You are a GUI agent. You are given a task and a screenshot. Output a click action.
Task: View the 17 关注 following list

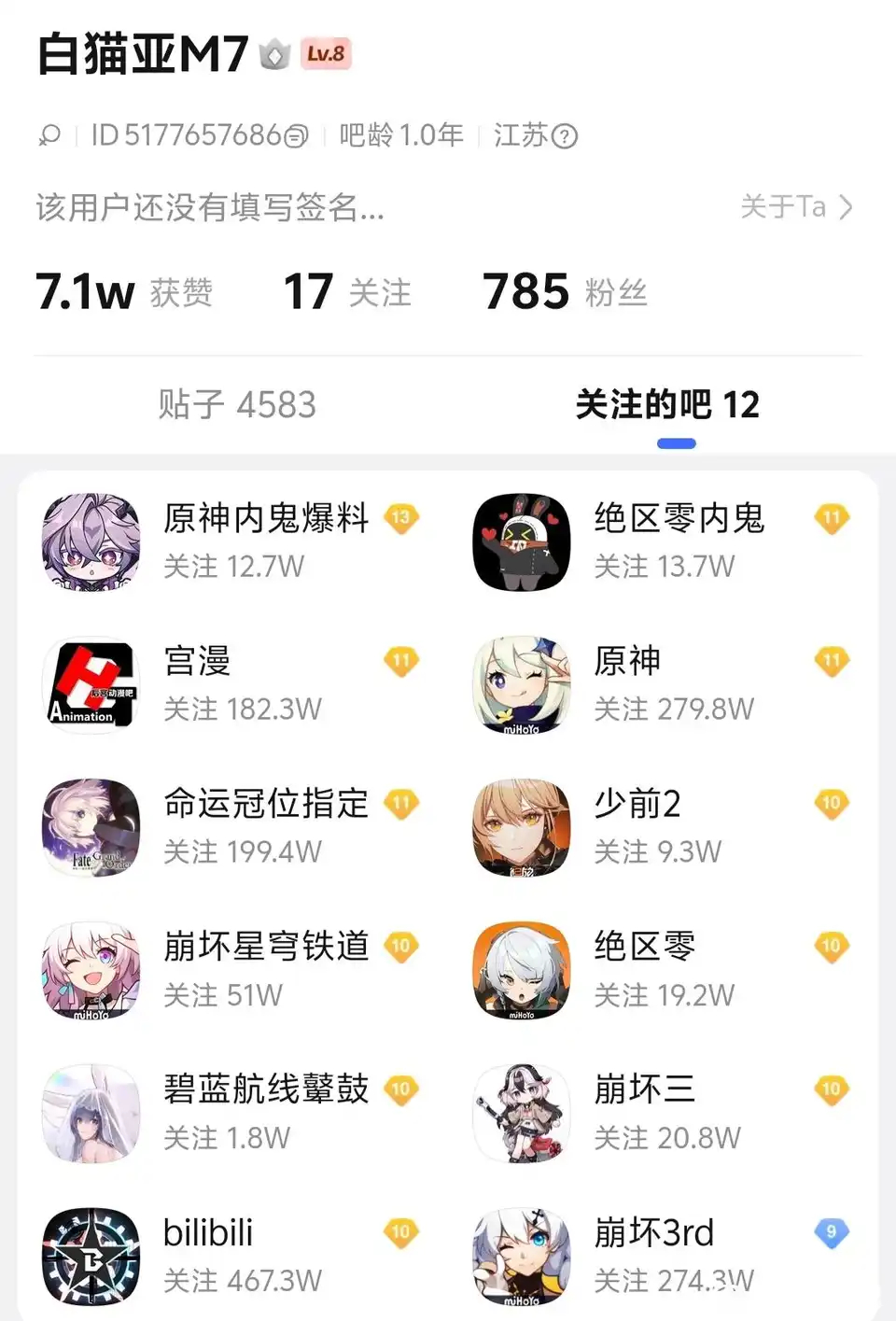[x=346, y=292]
